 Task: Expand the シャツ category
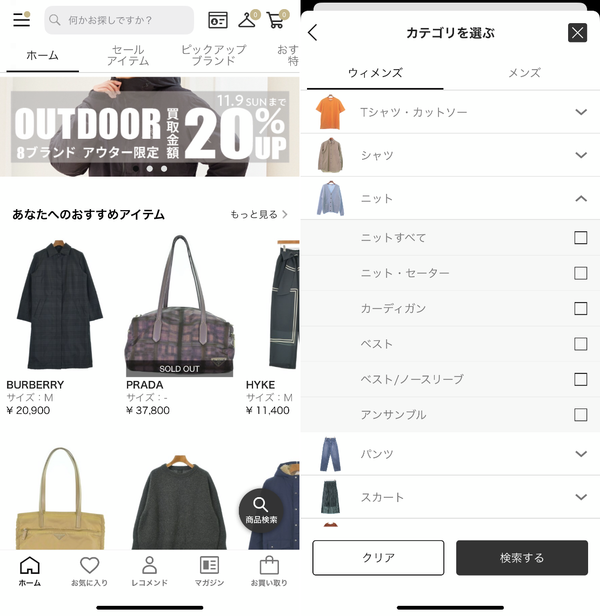pyautogui.click(x=450, y=155)
